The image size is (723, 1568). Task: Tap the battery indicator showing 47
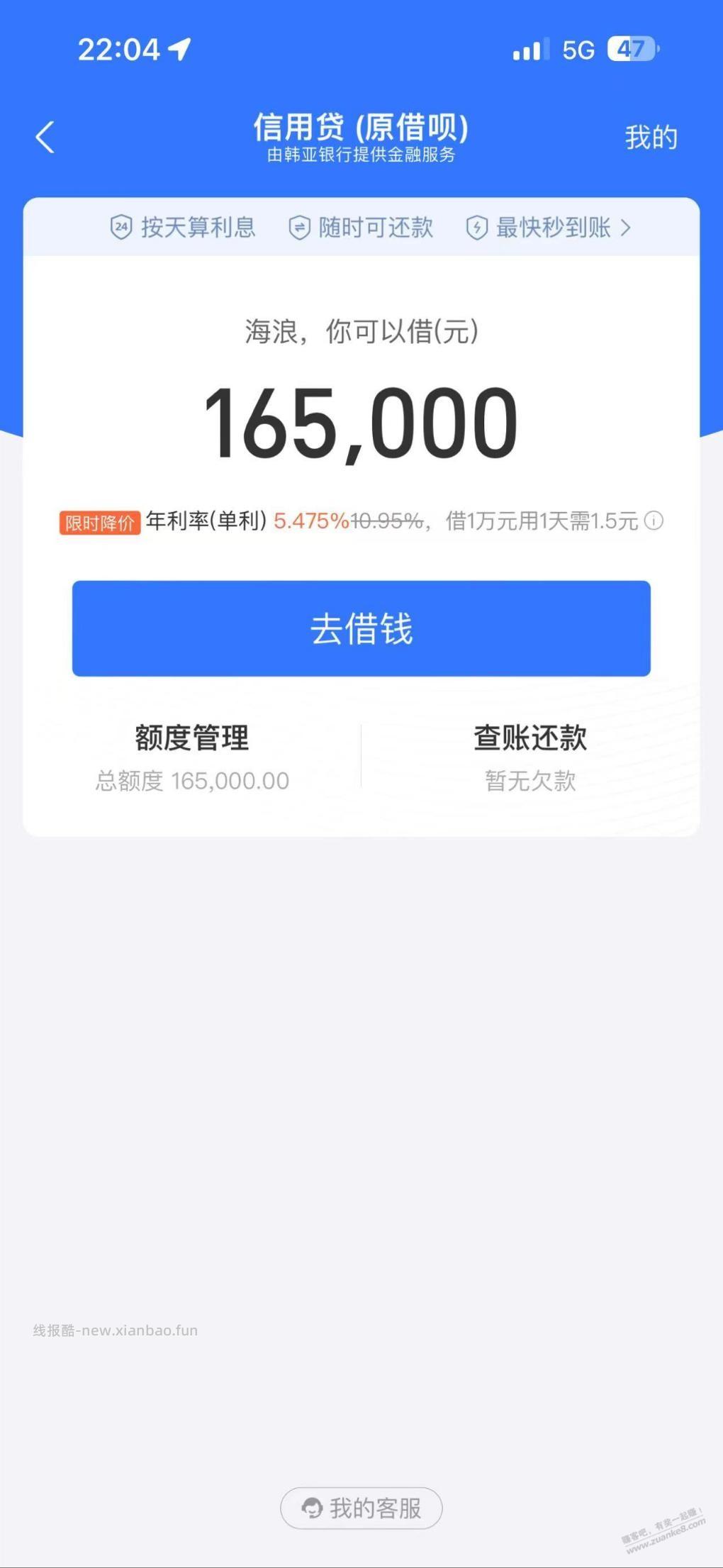click(630, 48)
